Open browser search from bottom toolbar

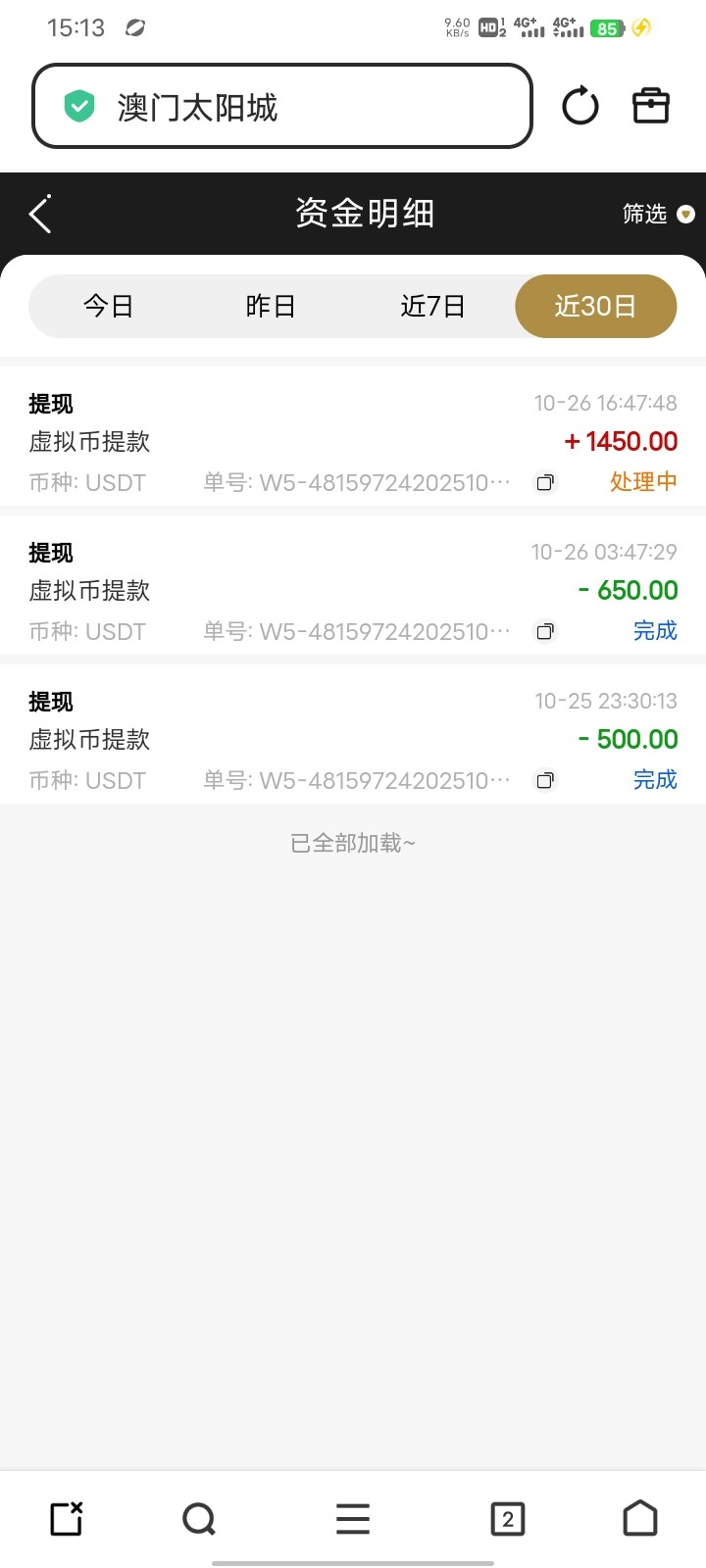[199, 1519]
